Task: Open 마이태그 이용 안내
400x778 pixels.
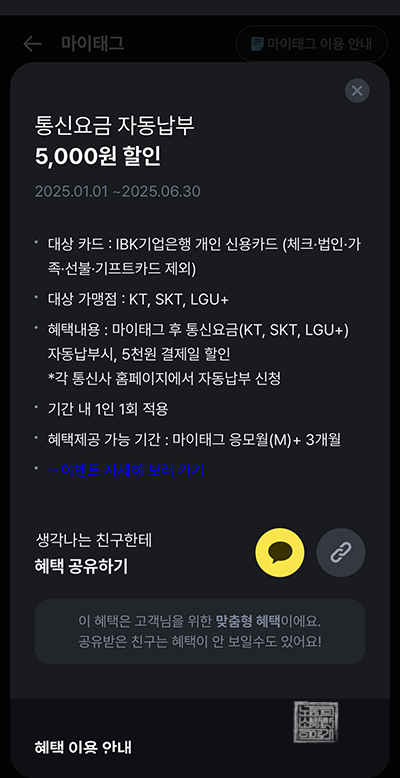Action: click(312, 44)
